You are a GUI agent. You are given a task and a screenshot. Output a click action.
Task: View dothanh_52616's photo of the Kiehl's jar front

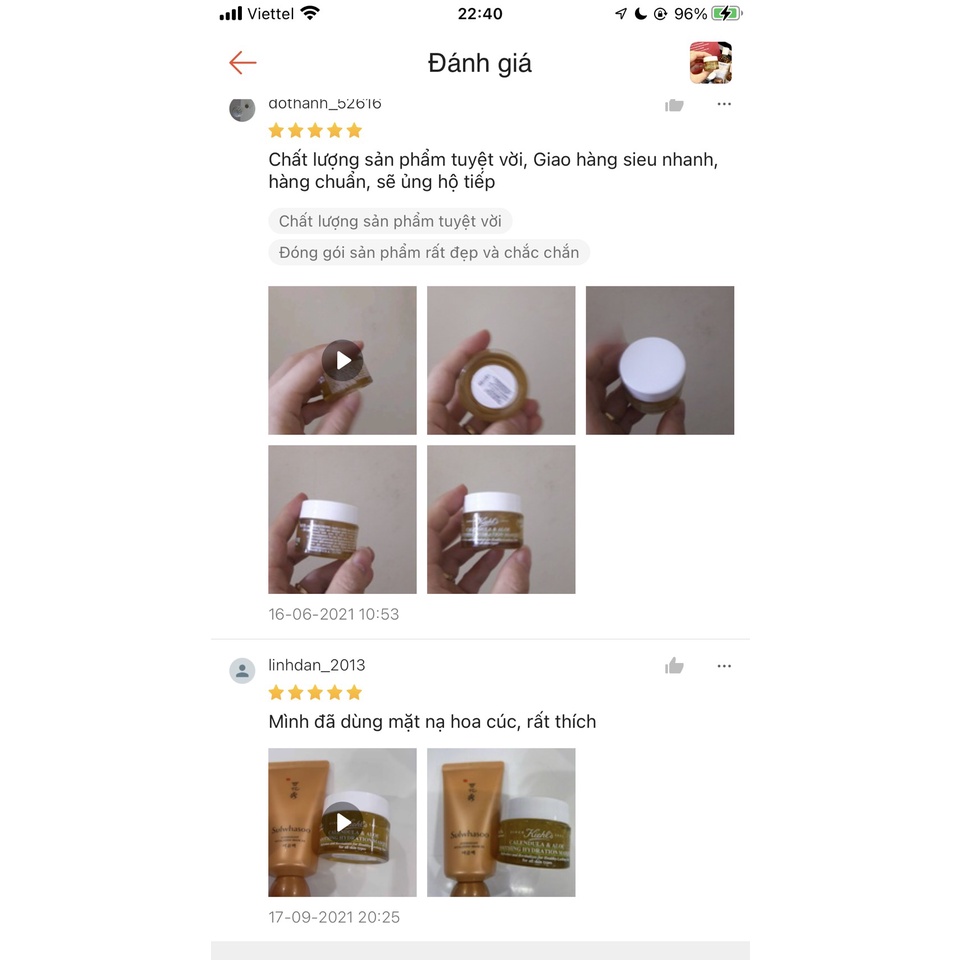pos(501,519)
